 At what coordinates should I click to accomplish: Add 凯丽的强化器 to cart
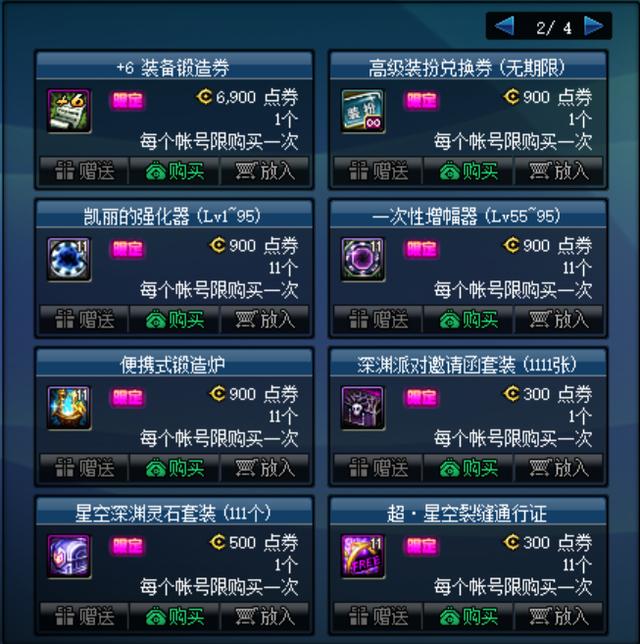click(265, 319)
